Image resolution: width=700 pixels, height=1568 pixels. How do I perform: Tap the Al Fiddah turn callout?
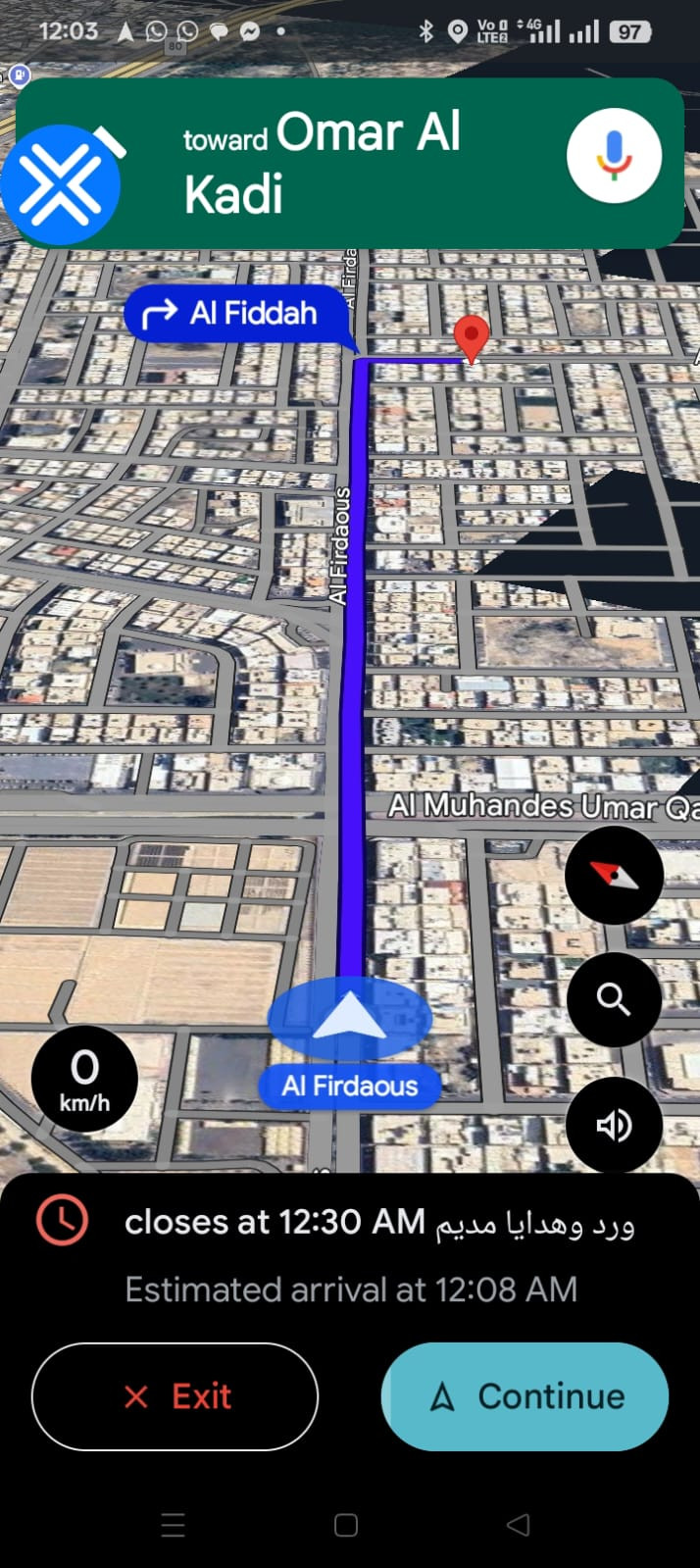coord(235,314)
